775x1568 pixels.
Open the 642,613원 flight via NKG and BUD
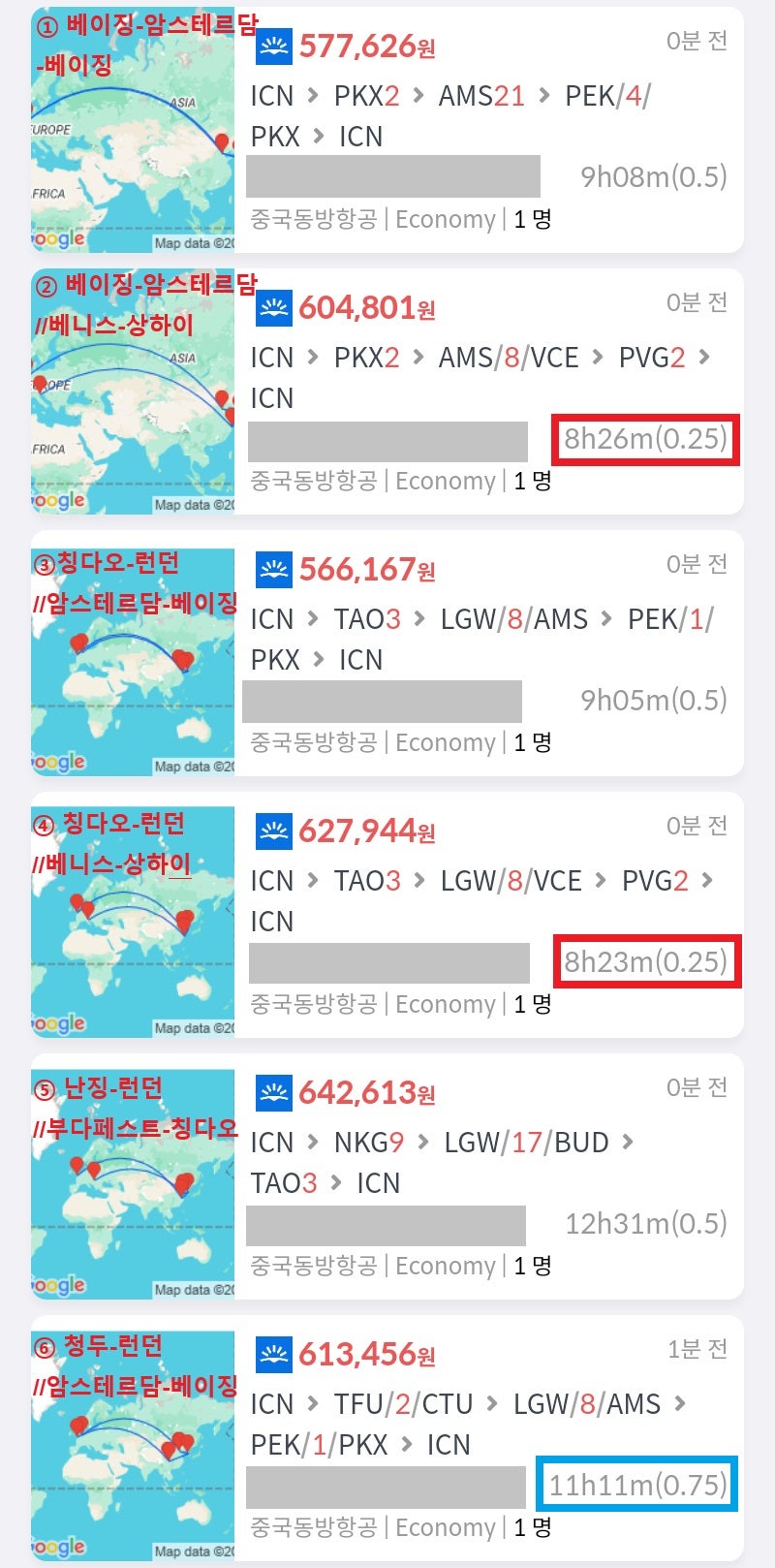tap(484, 1163)
